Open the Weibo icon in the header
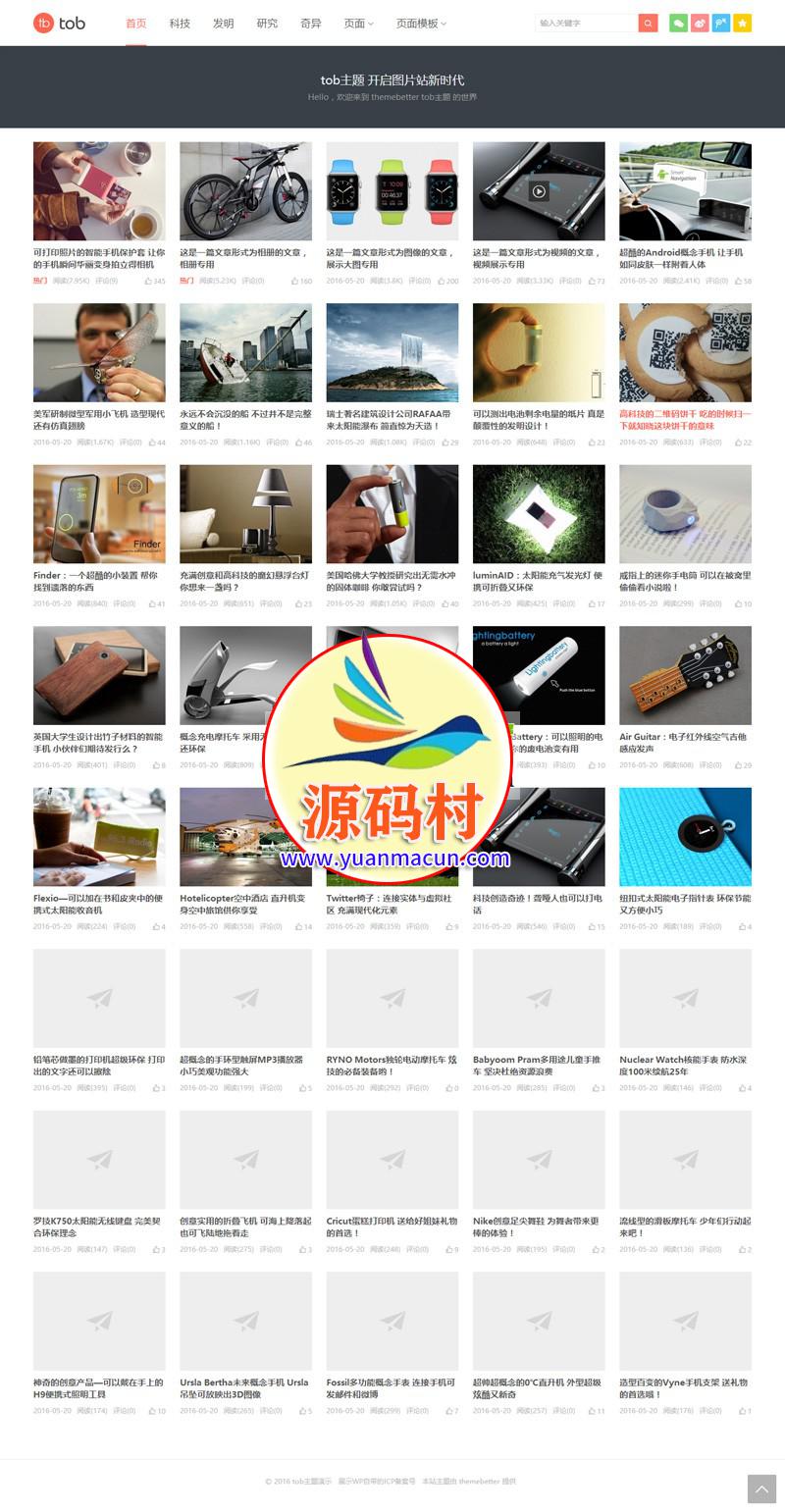The width and height of the screenshot is (785, 1512). (700, 23)
